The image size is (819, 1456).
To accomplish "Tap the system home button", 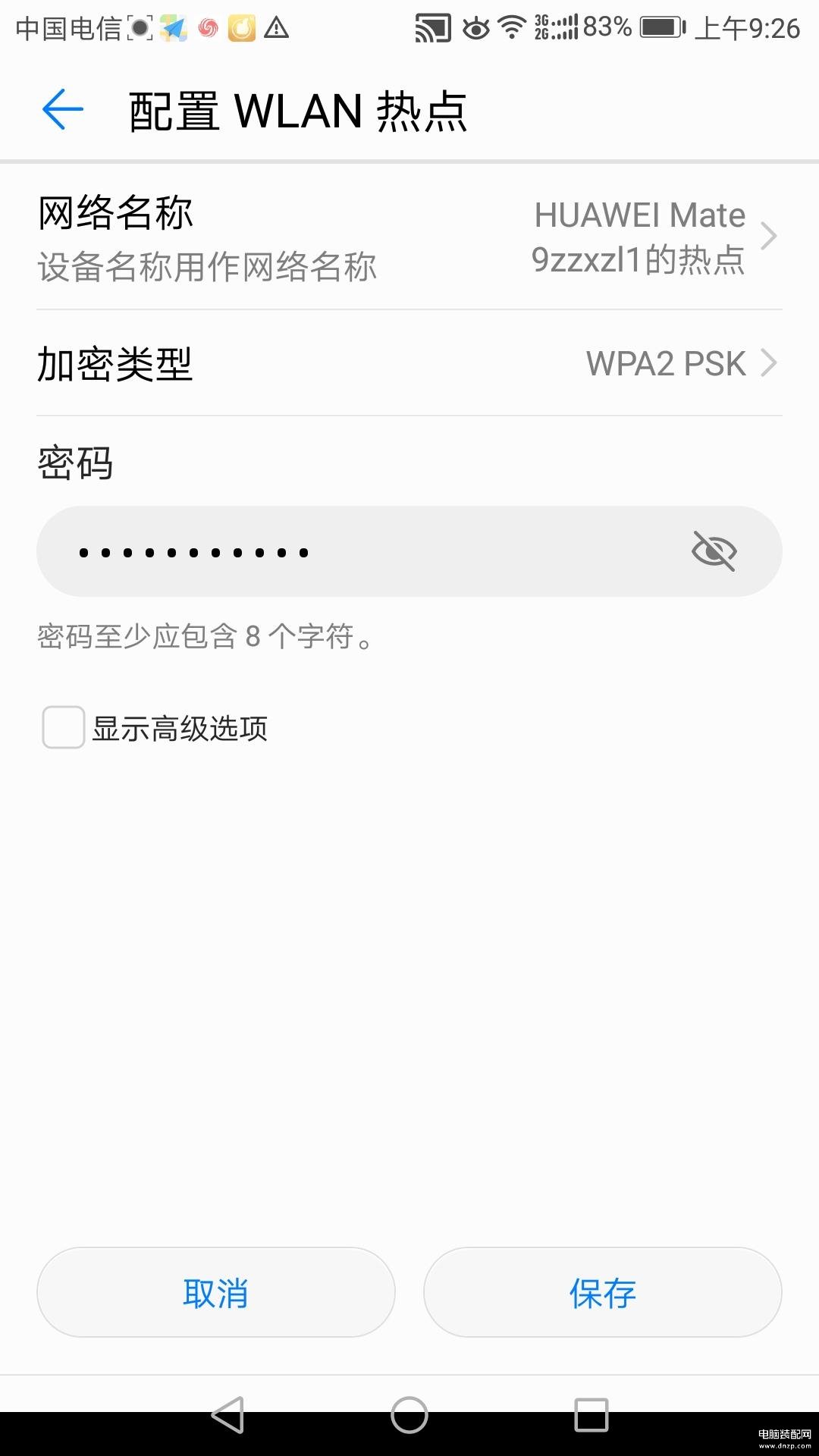I will click(x=409, y=1415).
